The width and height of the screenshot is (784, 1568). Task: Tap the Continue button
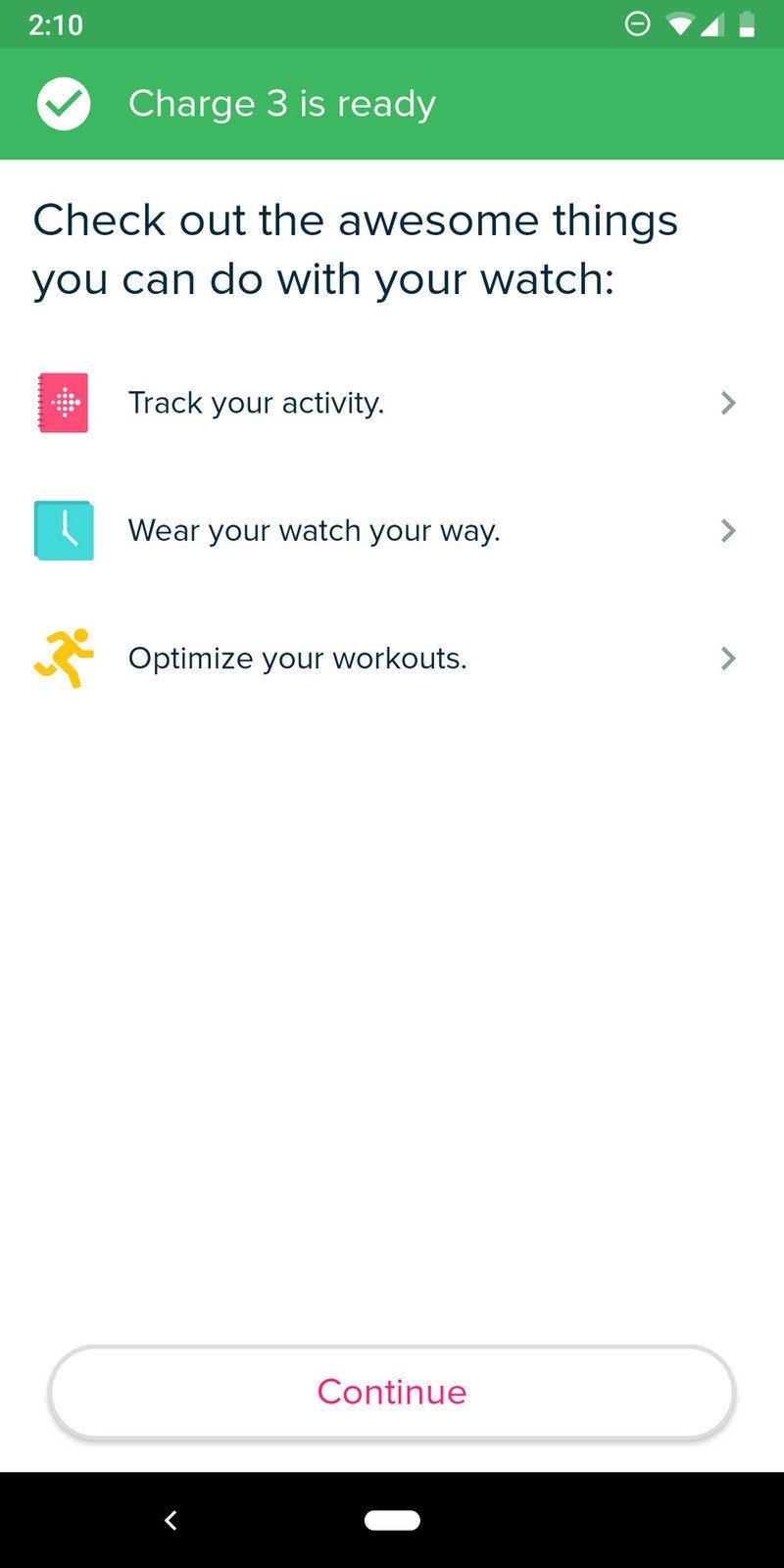pyautogui.click(x=392, y=1393)
